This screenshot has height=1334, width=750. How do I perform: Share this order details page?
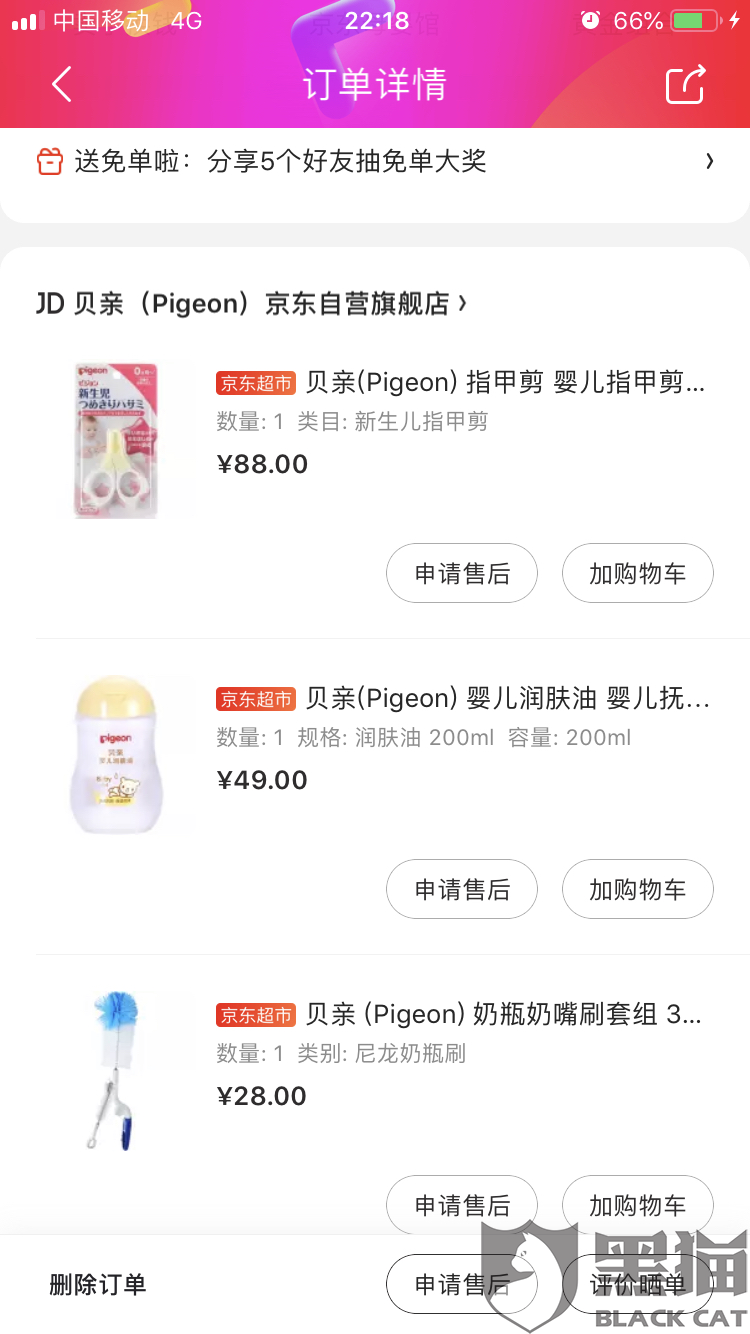[686, 84]
